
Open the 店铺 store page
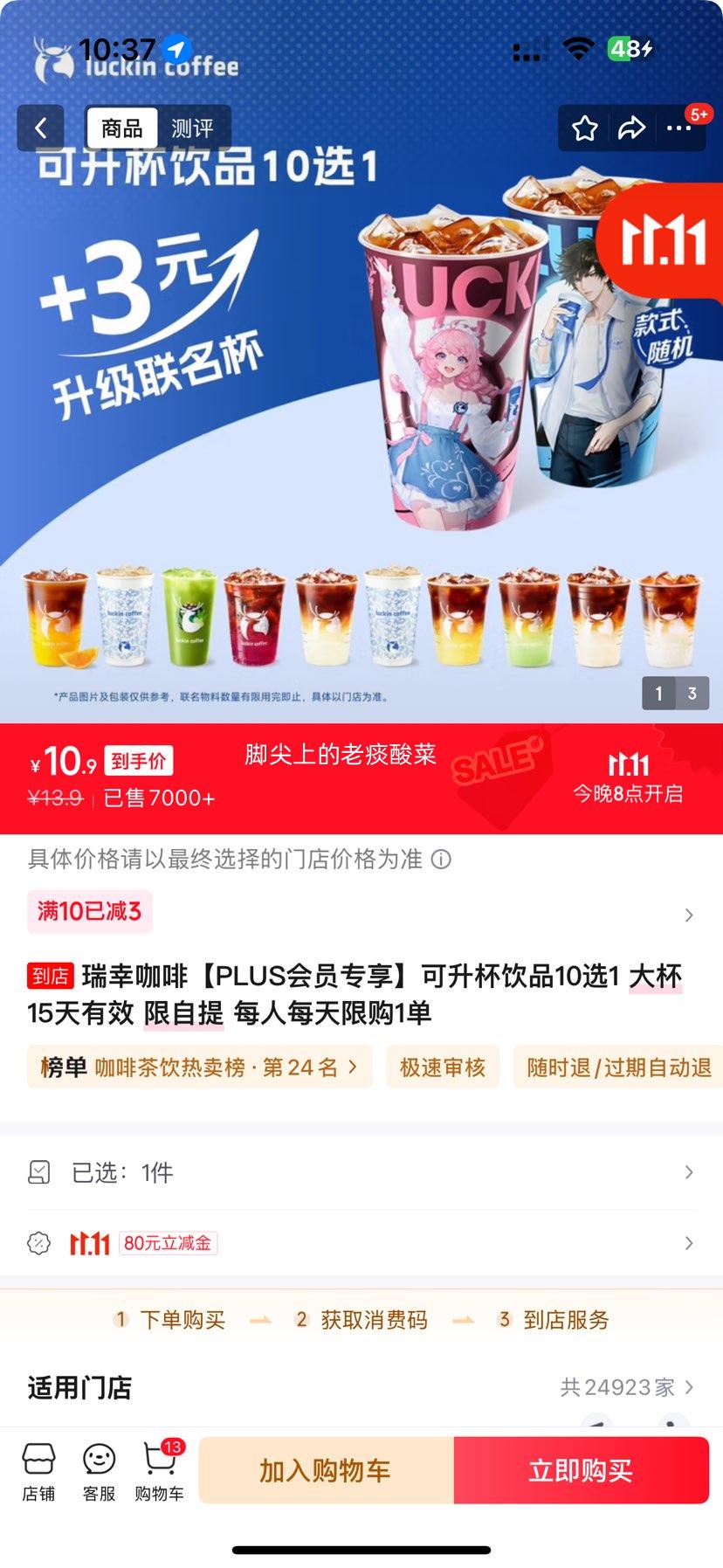38,1471
